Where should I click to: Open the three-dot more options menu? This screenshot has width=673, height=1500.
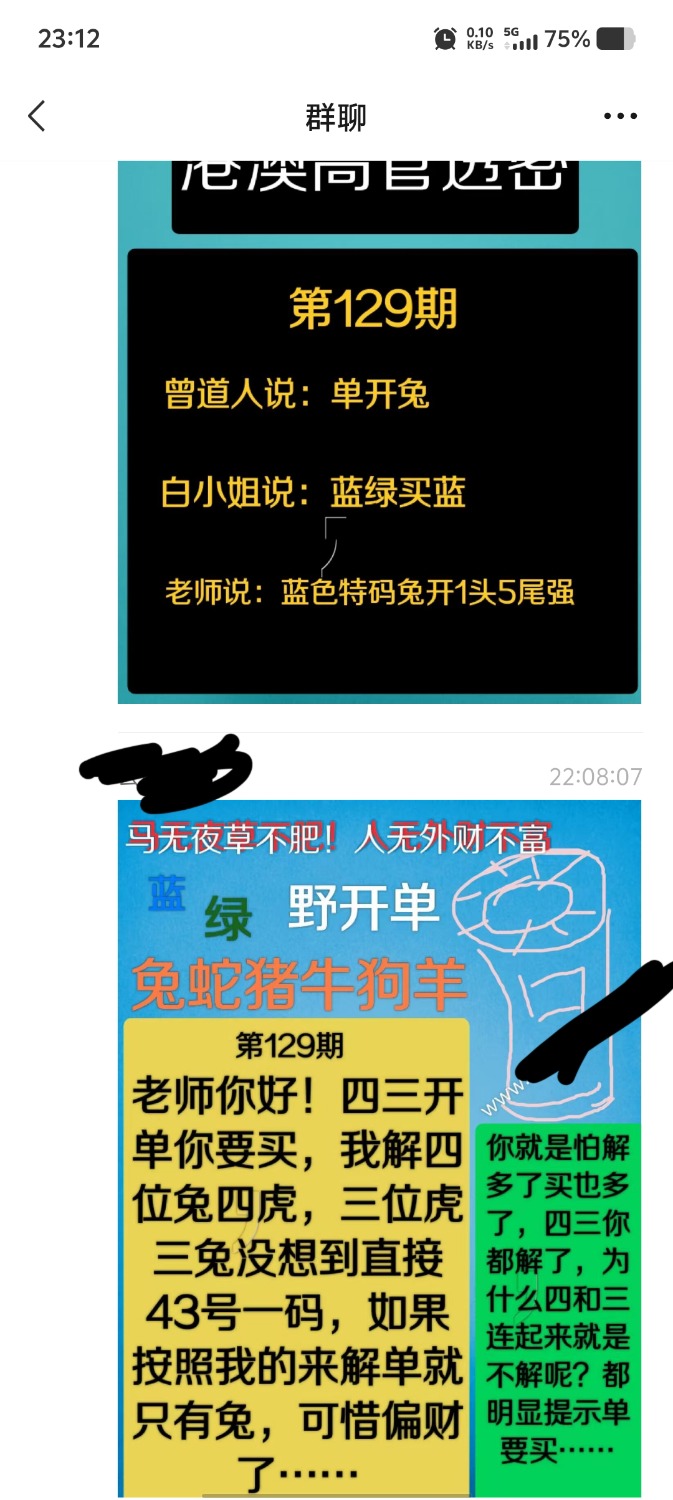click(x=620, y=117)
